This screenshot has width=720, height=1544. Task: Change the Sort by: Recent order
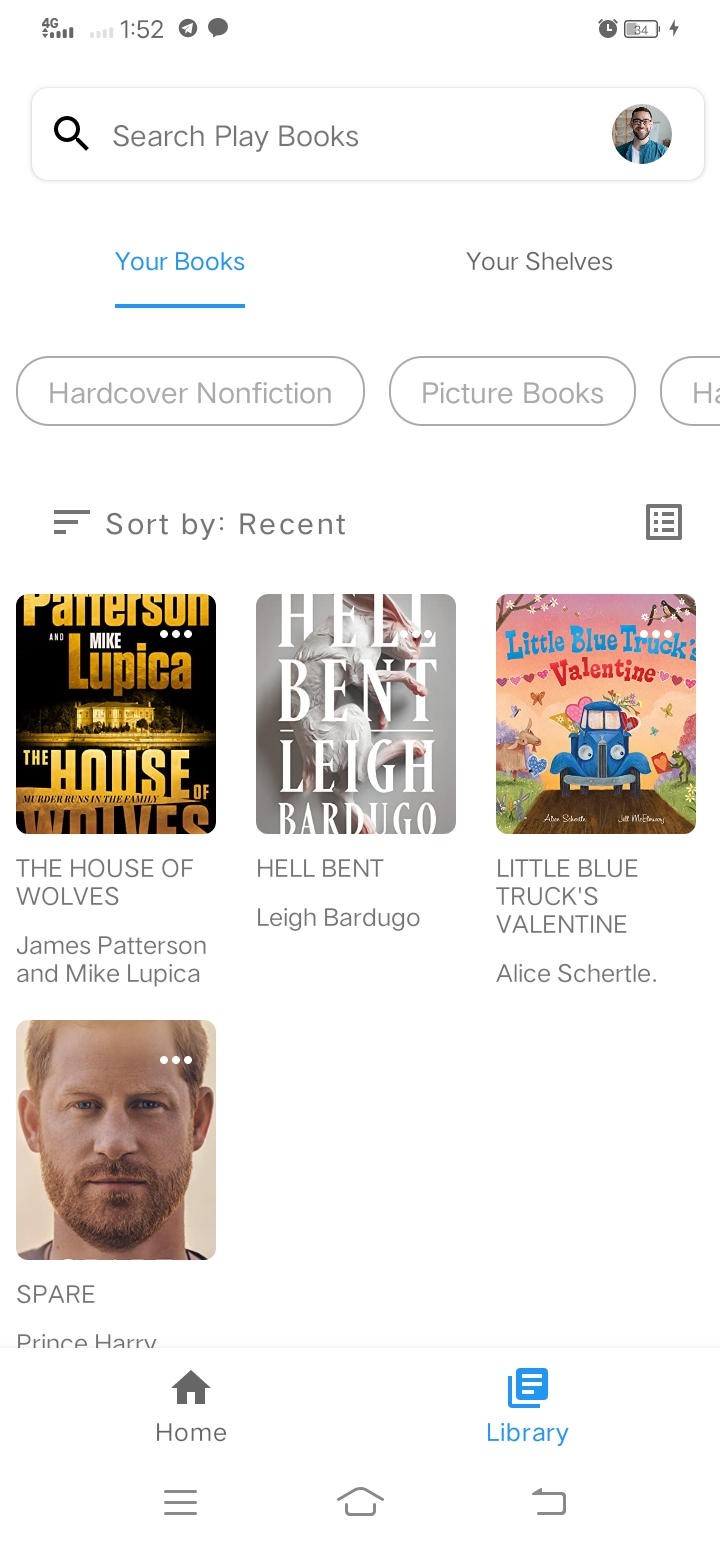pos(200,523)
